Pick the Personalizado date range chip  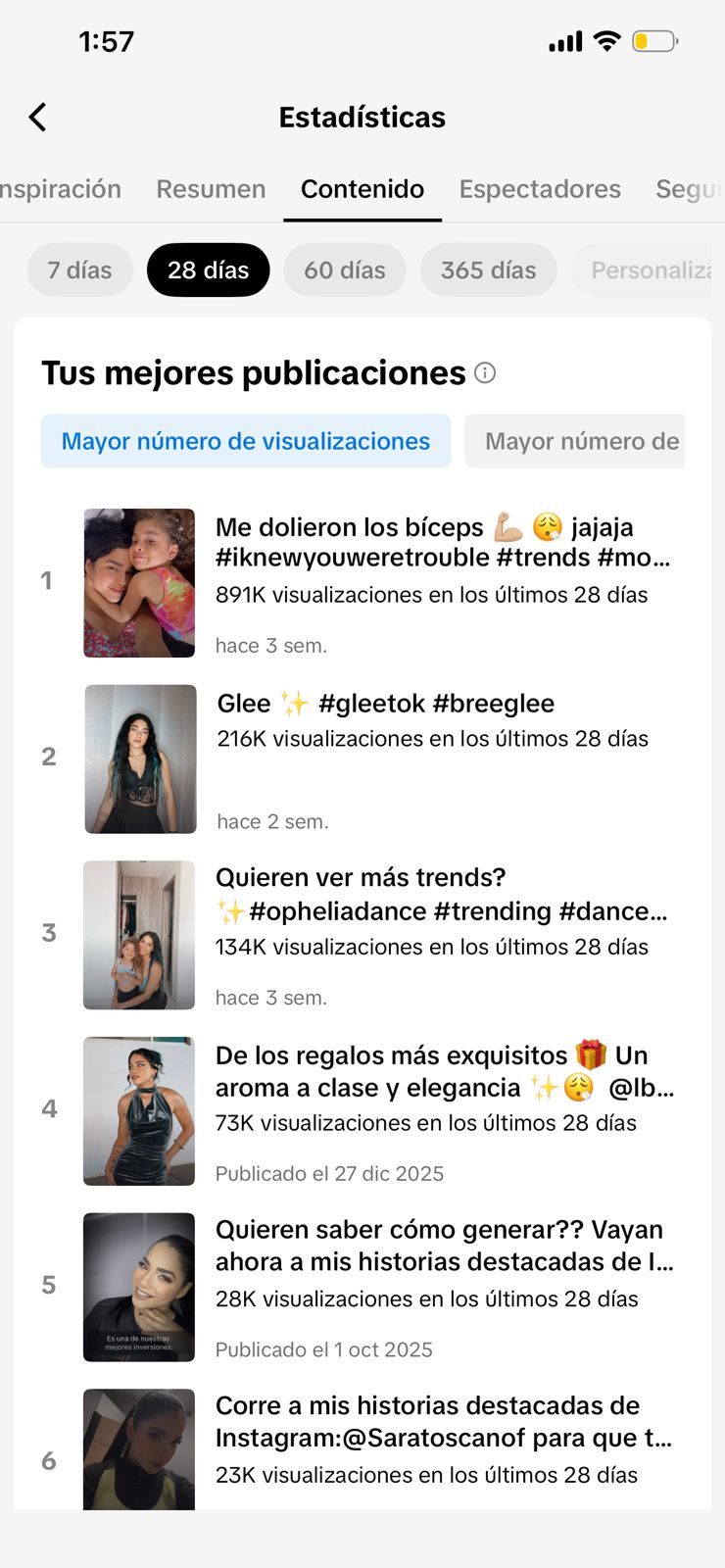click(x=647, y=269)
